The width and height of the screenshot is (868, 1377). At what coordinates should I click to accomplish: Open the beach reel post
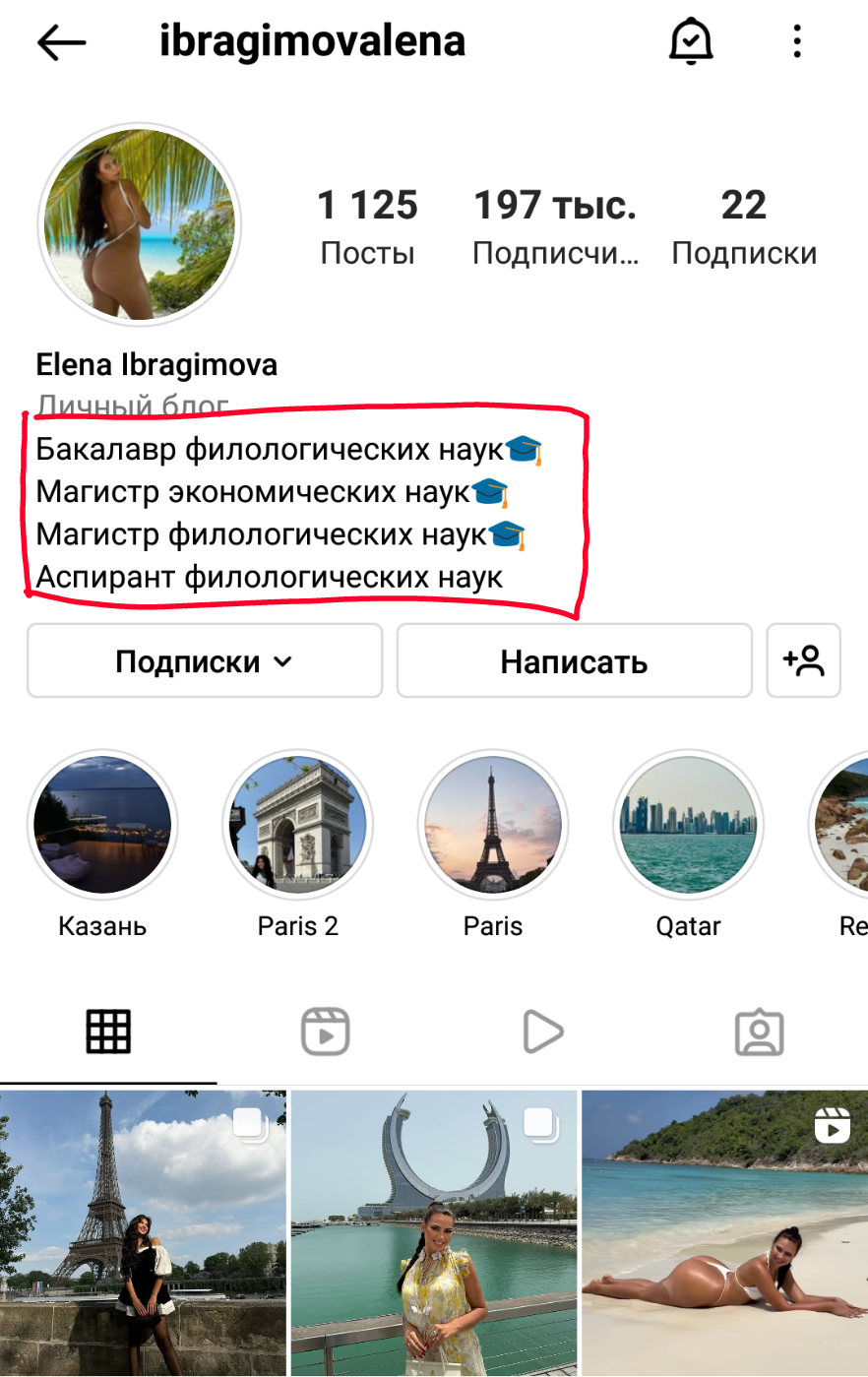pyautogui.click(x=725, y=1233)
